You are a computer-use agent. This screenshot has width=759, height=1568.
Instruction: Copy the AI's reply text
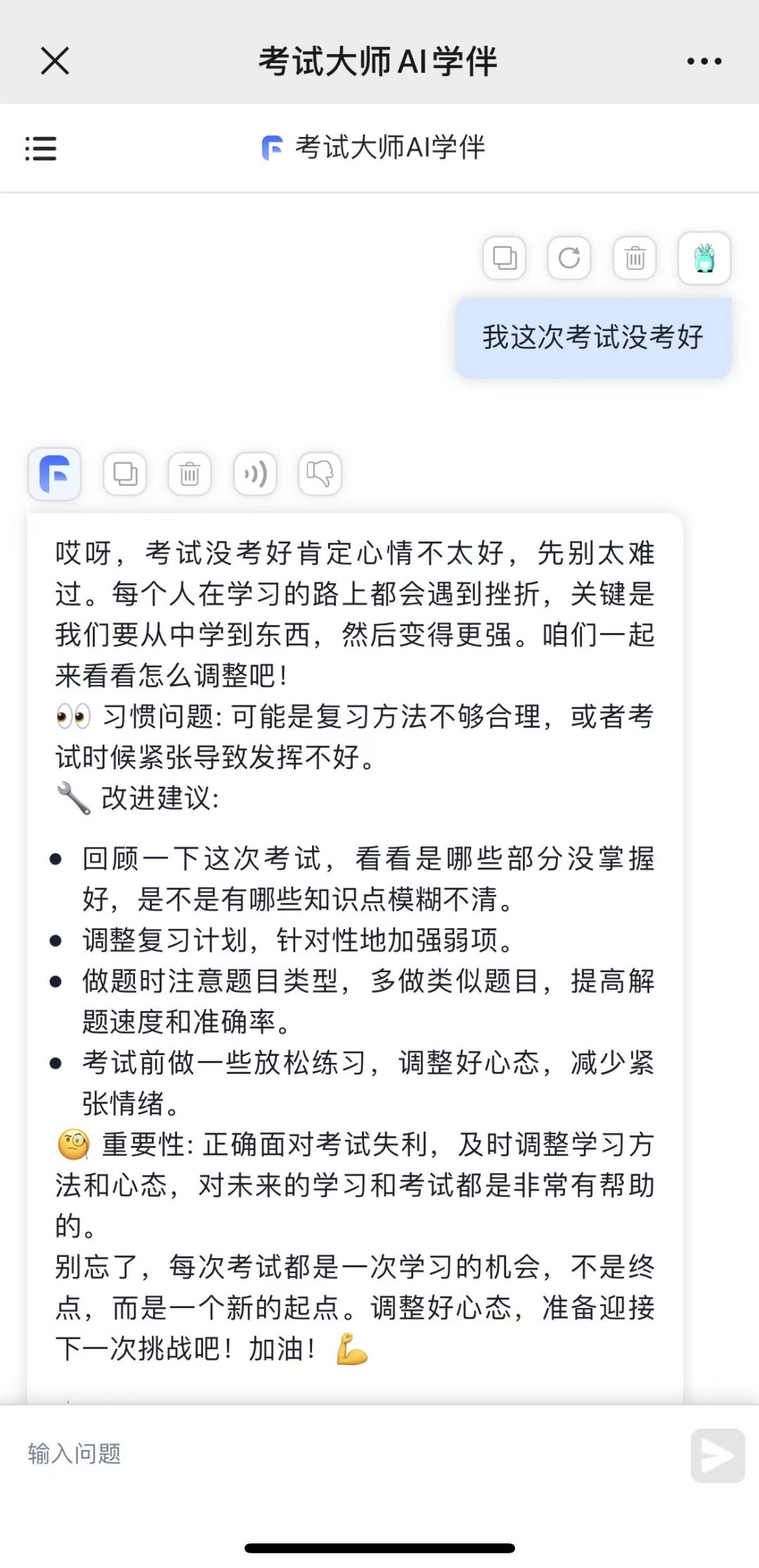[125, 473]
